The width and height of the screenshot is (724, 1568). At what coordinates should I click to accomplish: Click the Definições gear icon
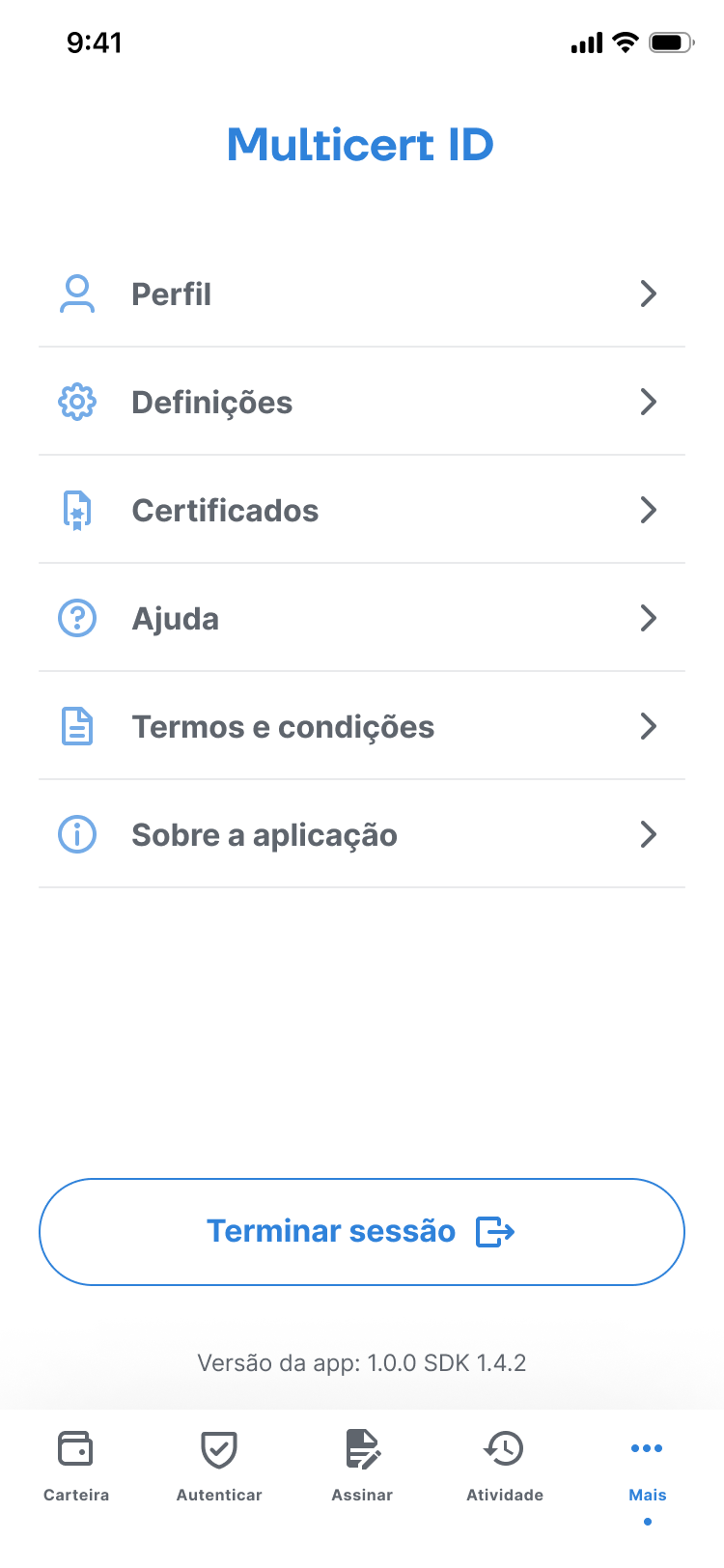coord(78,402)
